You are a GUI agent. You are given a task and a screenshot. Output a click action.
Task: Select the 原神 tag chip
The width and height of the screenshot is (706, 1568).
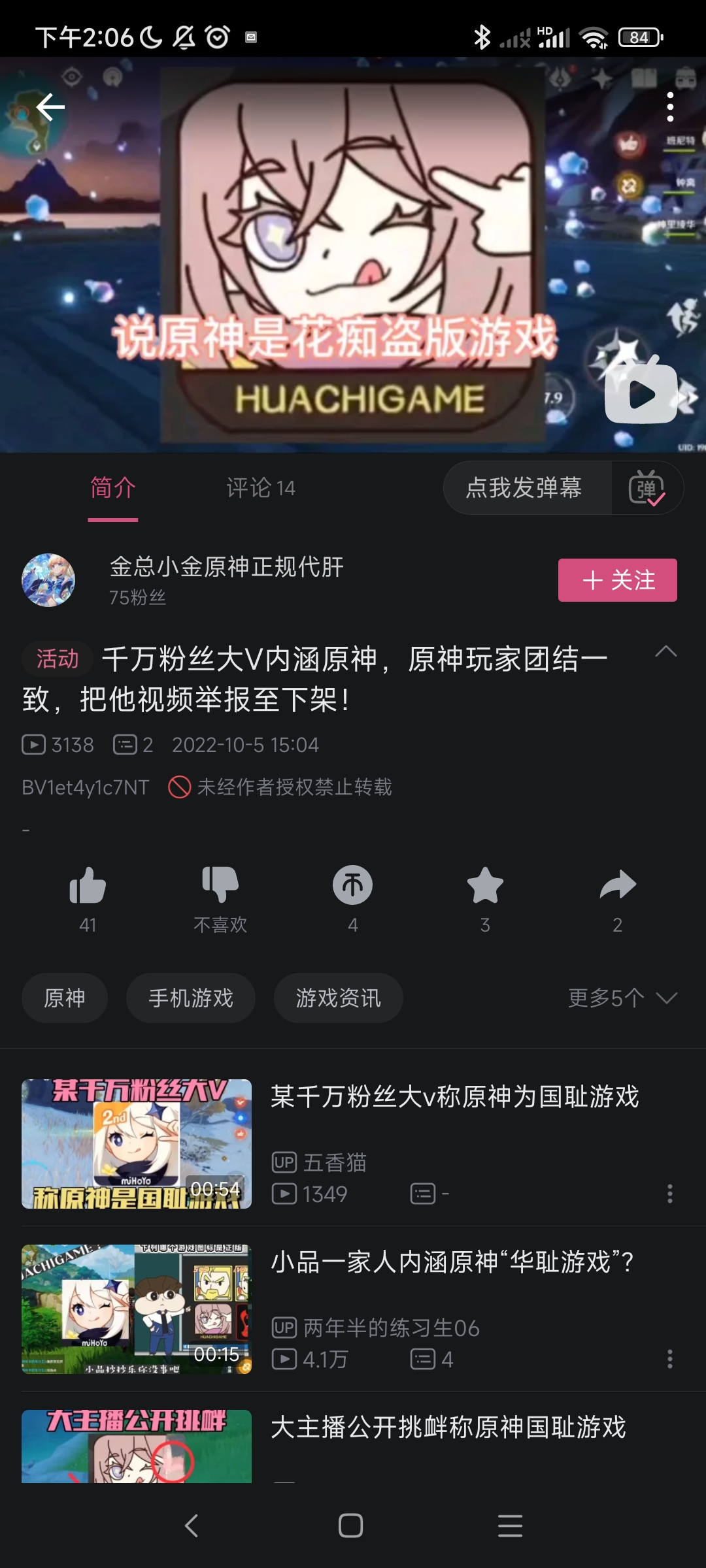click(64, 998)
